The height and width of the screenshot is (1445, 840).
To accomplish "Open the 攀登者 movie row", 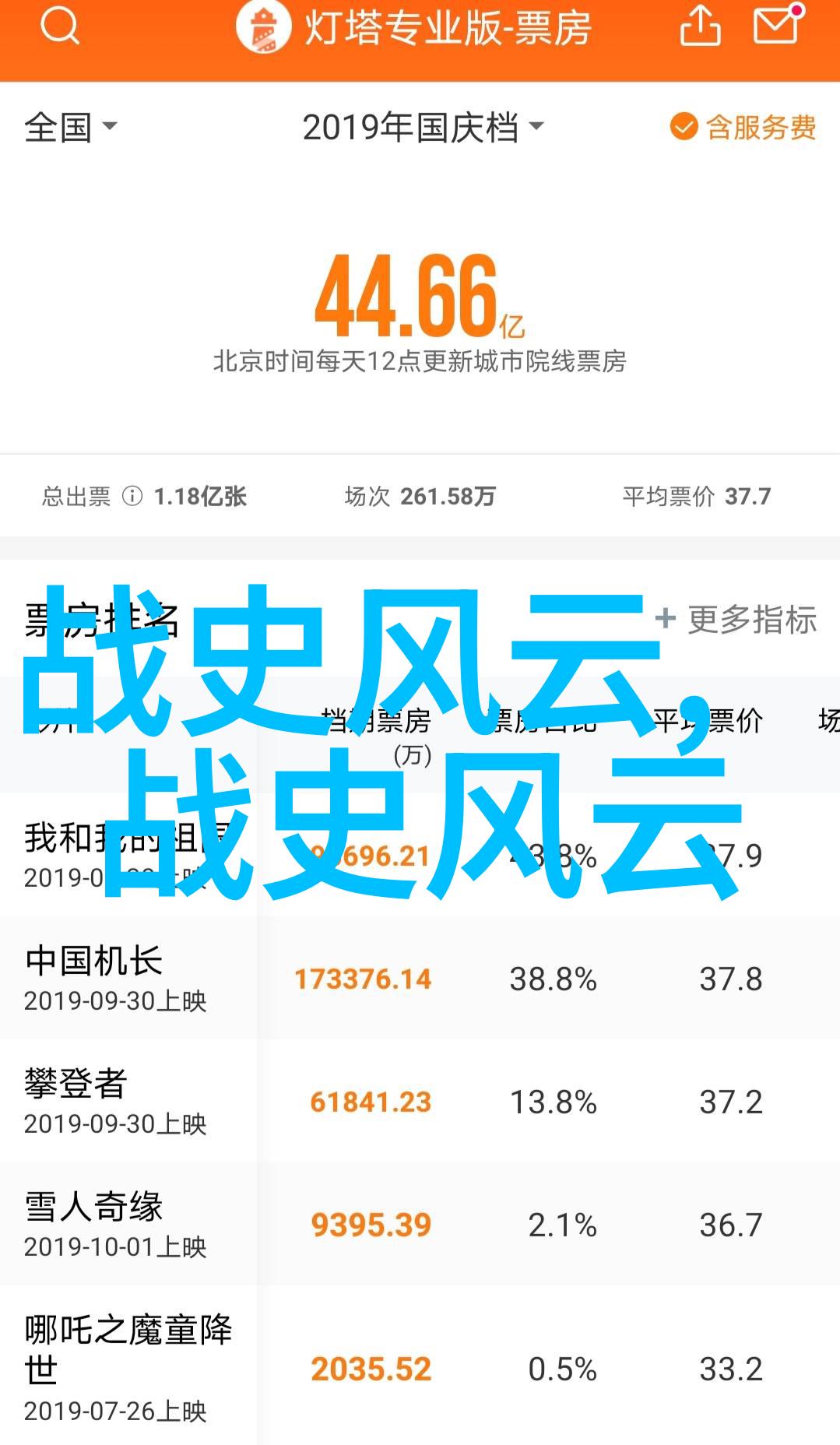I will [420, 1101].
